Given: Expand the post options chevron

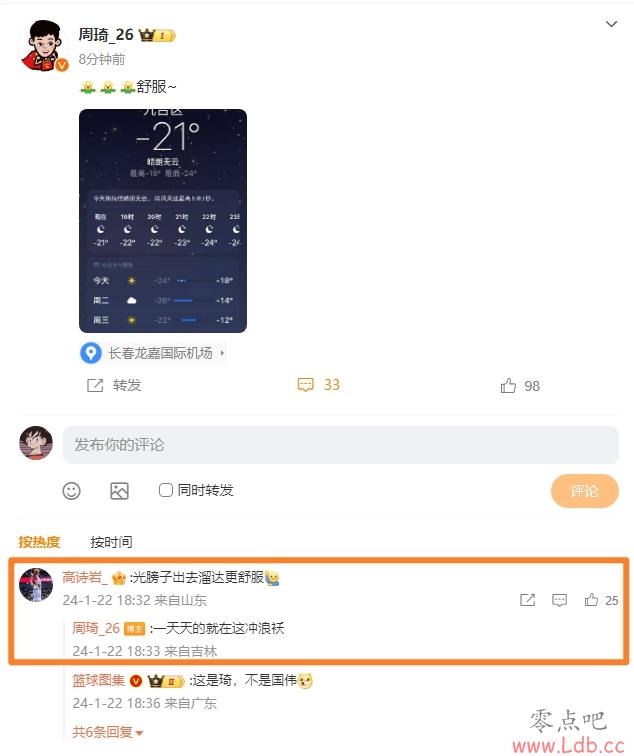Looking at the screenshot, I should [611, 24].
